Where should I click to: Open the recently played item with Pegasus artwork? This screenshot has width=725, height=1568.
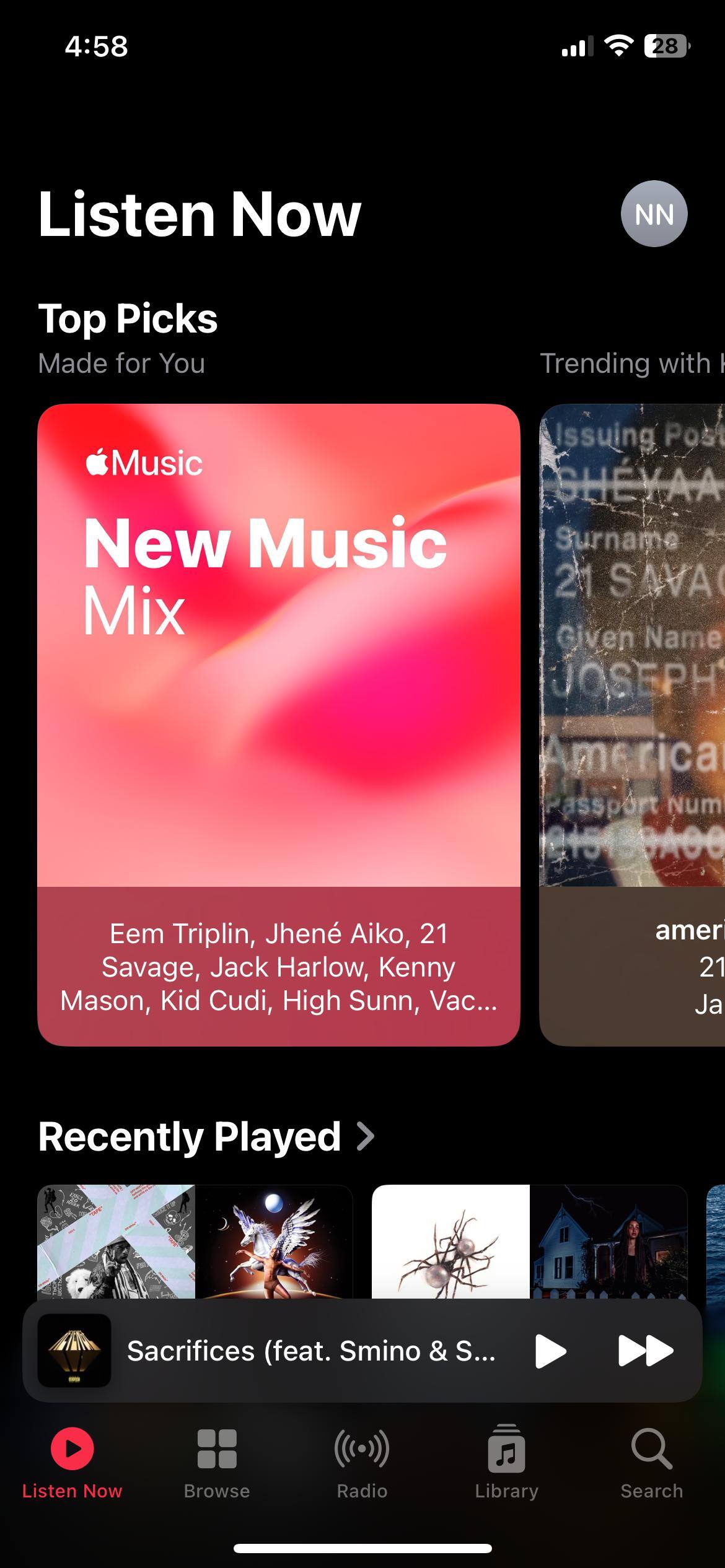click(195, 1240)
